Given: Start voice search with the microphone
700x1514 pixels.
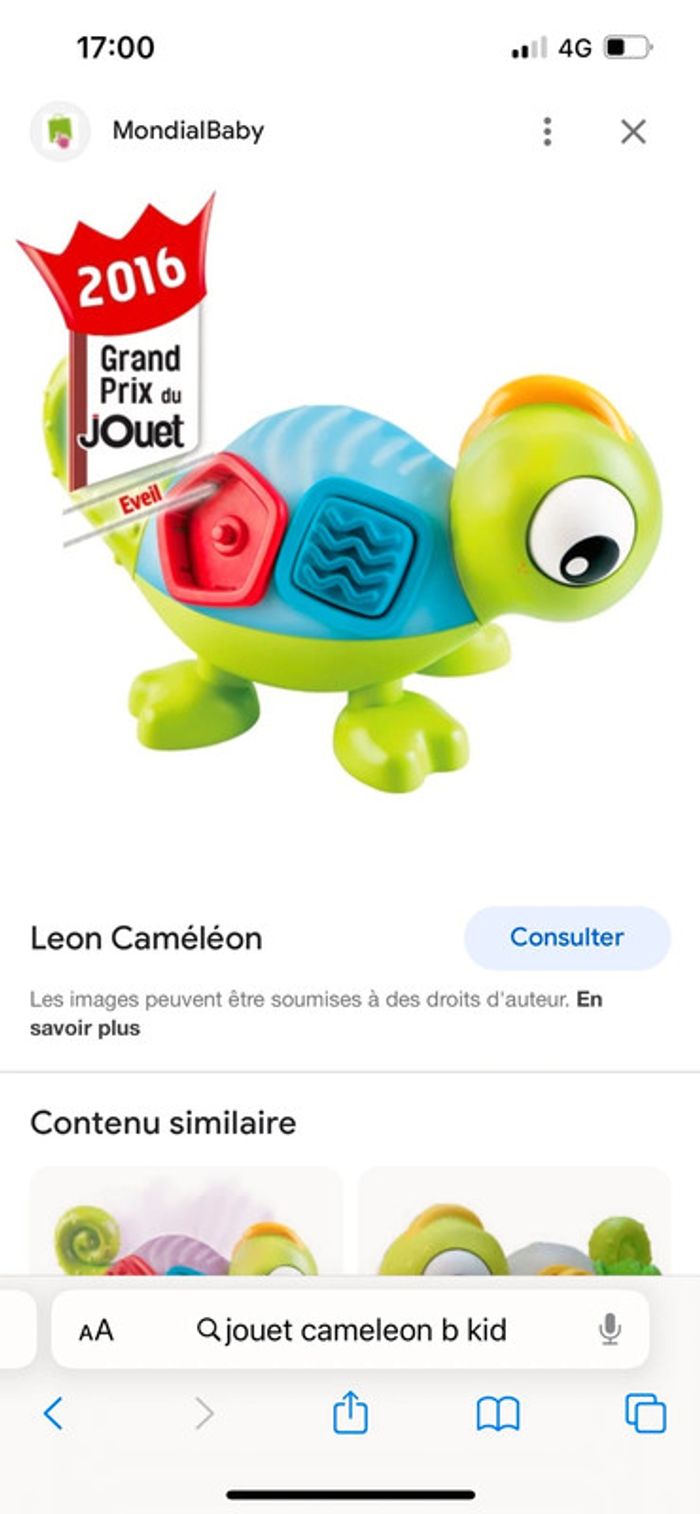Looking at the screenshot, I should click(609, 1329).
